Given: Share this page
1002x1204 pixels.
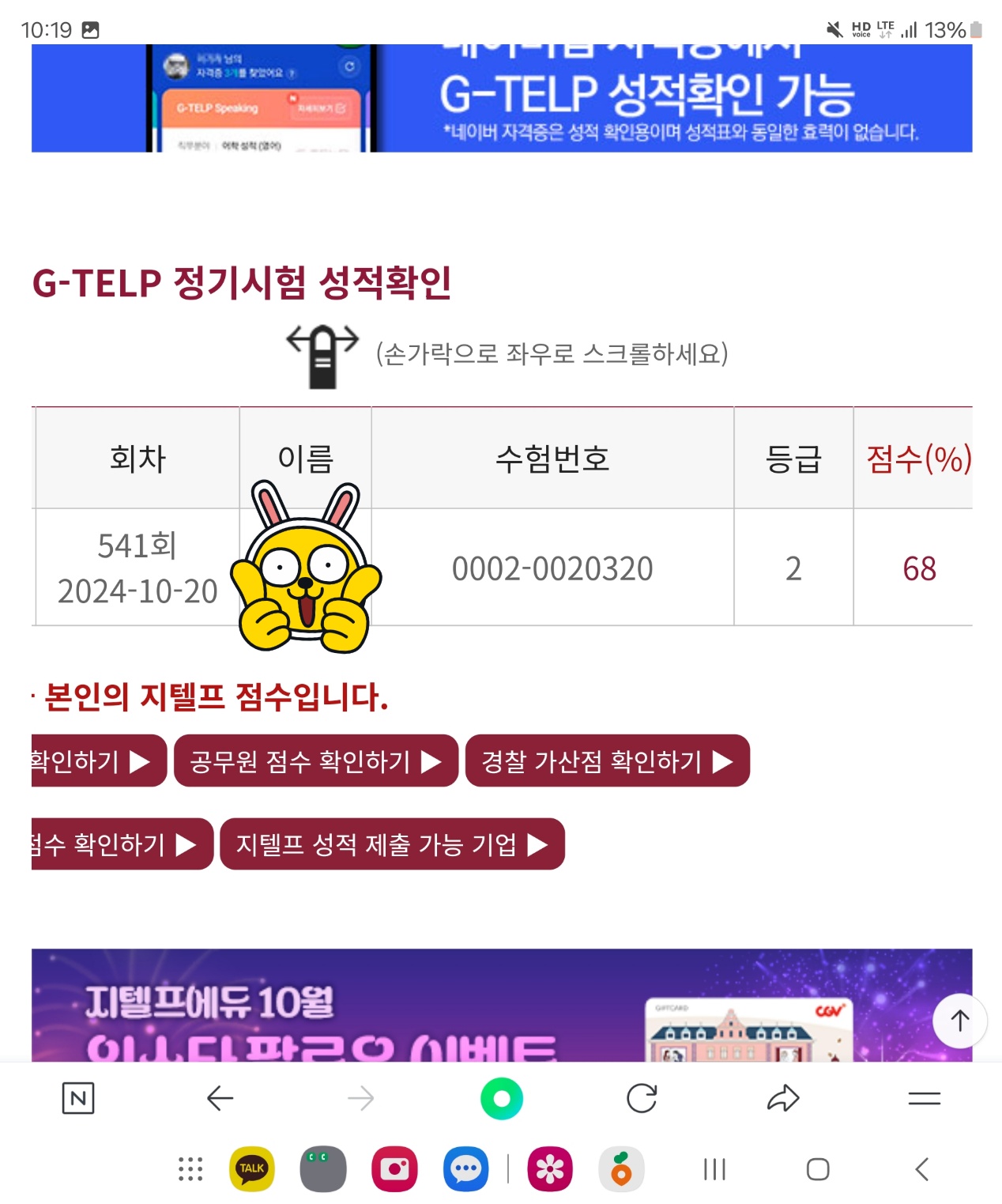Looking at the screenshot, I should [783, 1098].
